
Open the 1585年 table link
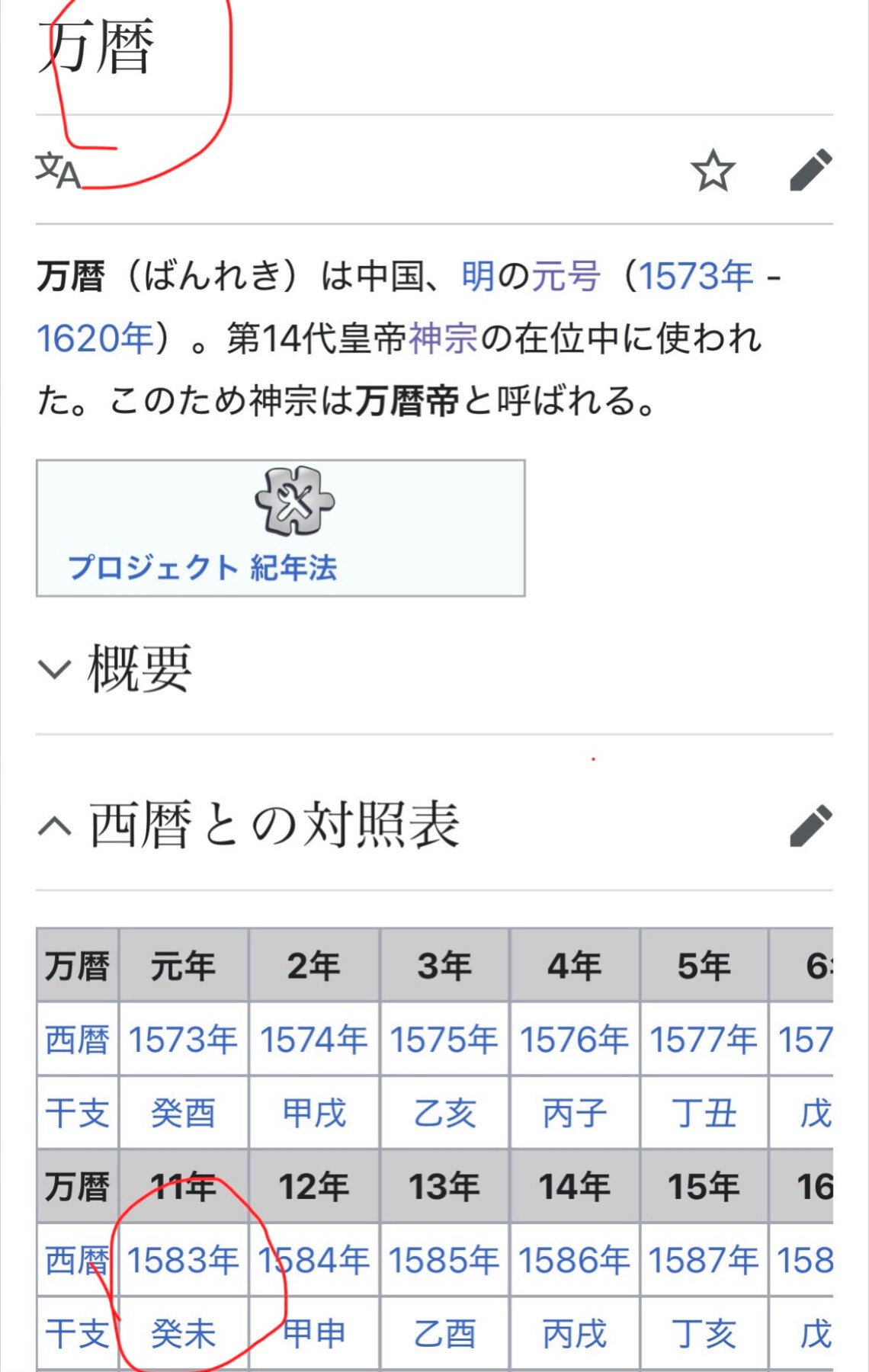(x=444, y=1260)
